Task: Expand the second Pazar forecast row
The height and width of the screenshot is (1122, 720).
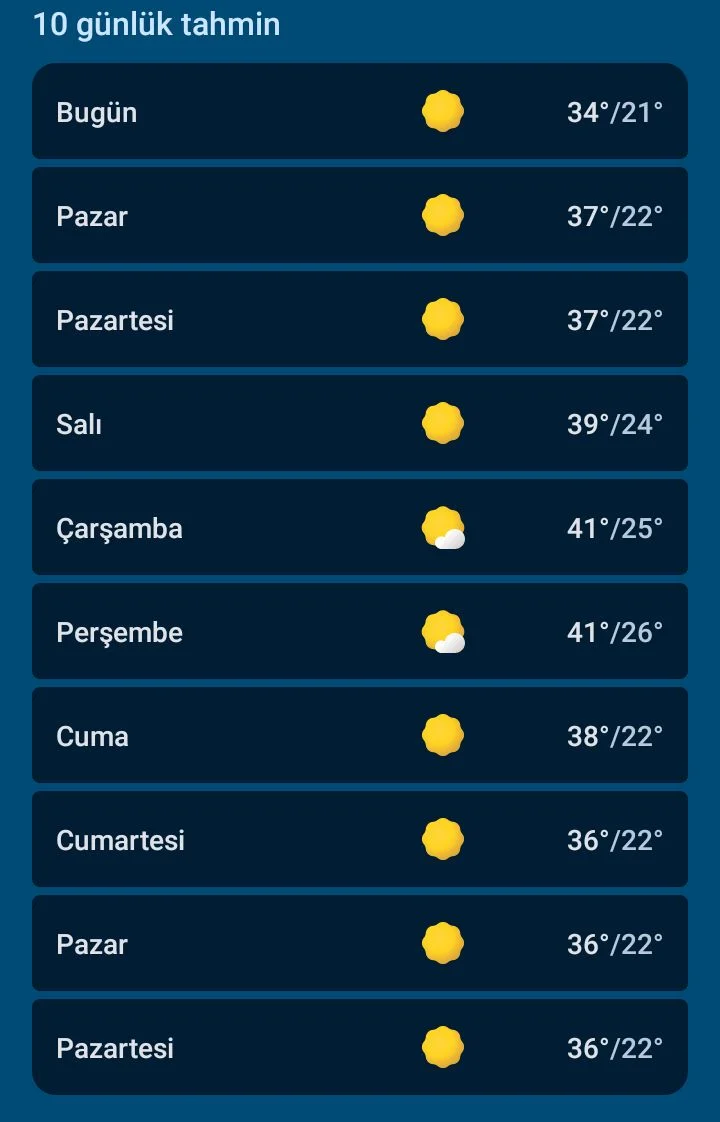Action: 360,943
